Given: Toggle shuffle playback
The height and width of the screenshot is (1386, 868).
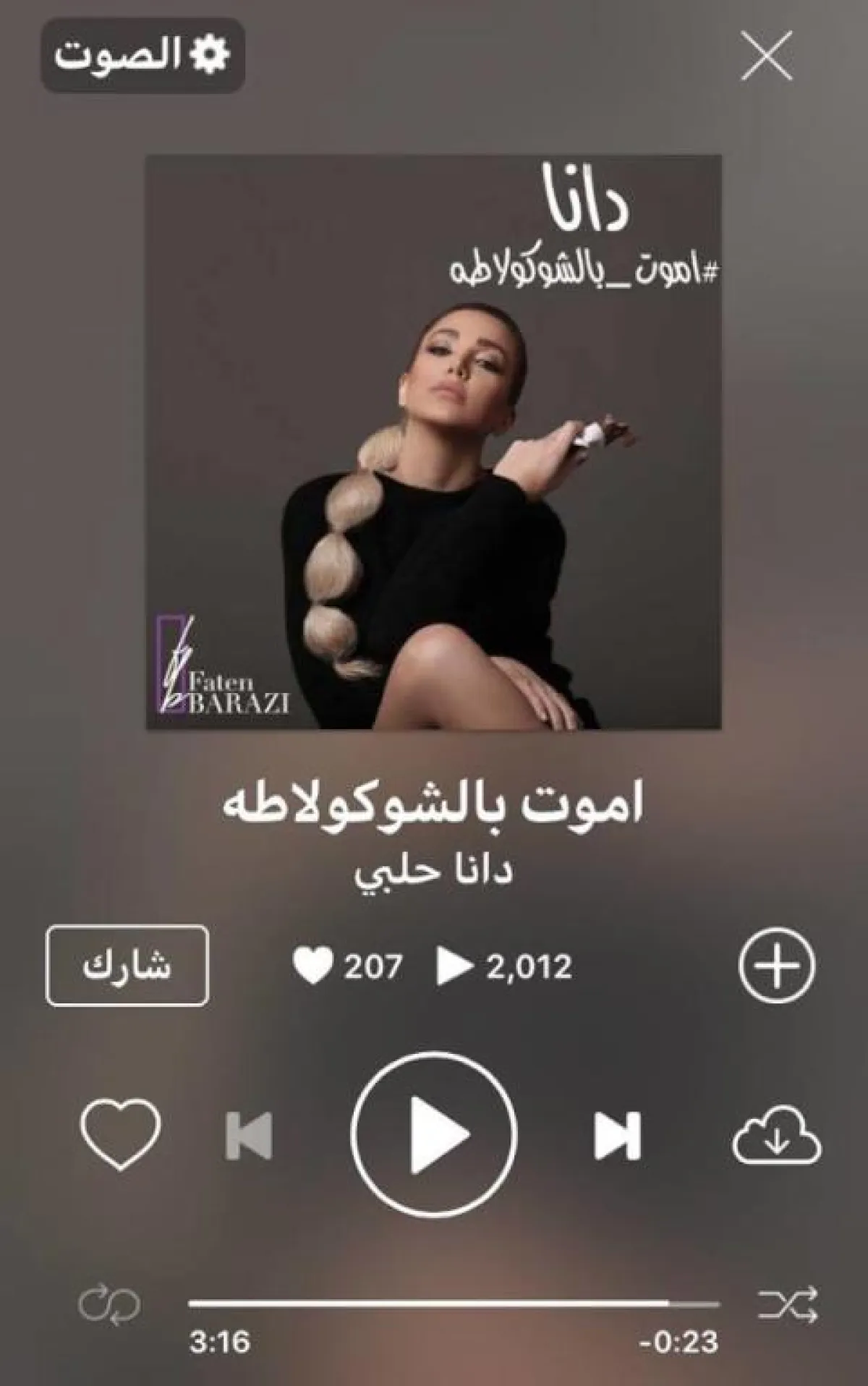Looking at the screenshot, I should tap(787, 1279).
